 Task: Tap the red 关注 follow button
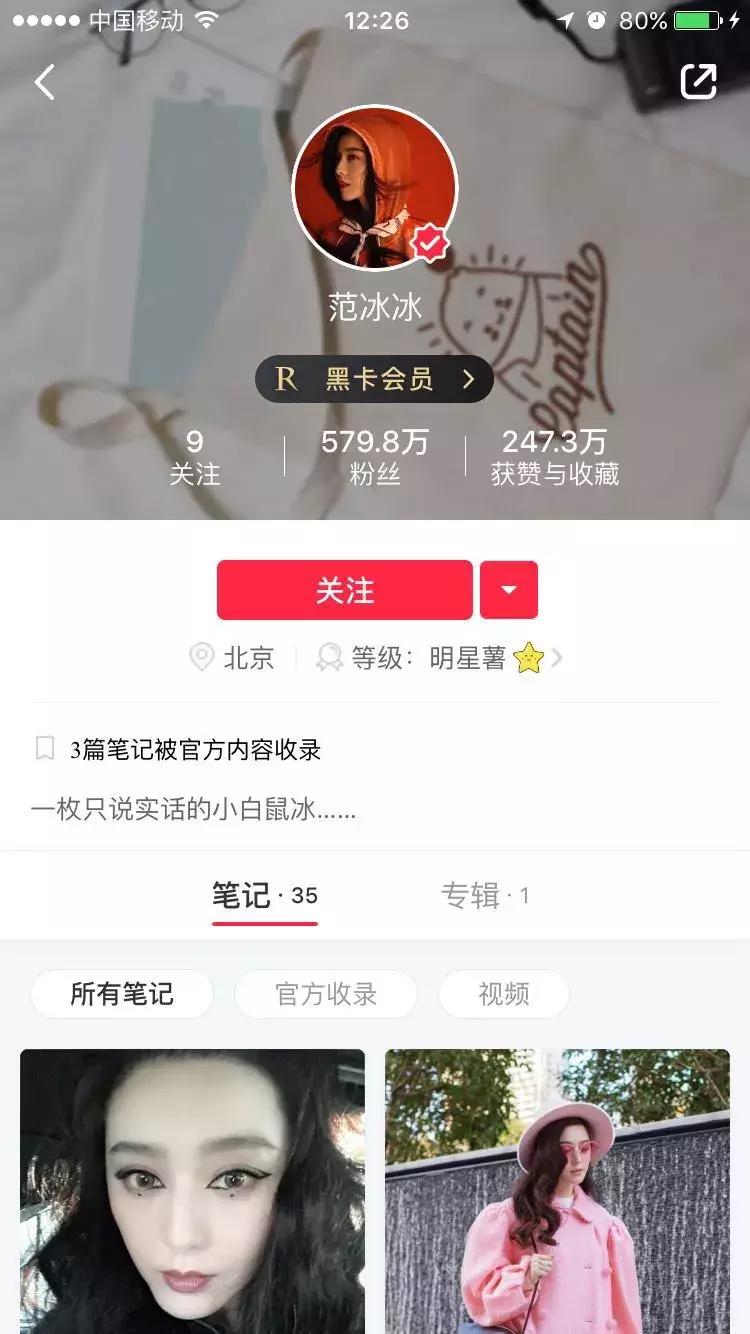tap(345, 590)
